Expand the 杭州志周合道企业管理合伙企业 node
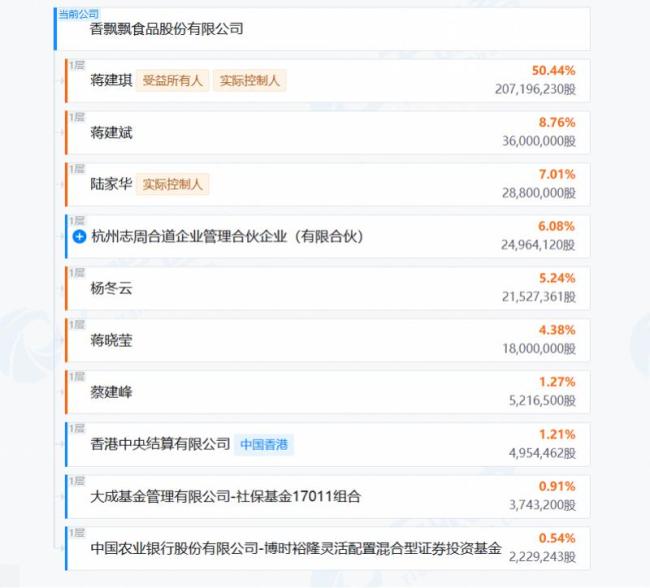The width and height of the screenshot is (650, 588). tap(79, 237)
